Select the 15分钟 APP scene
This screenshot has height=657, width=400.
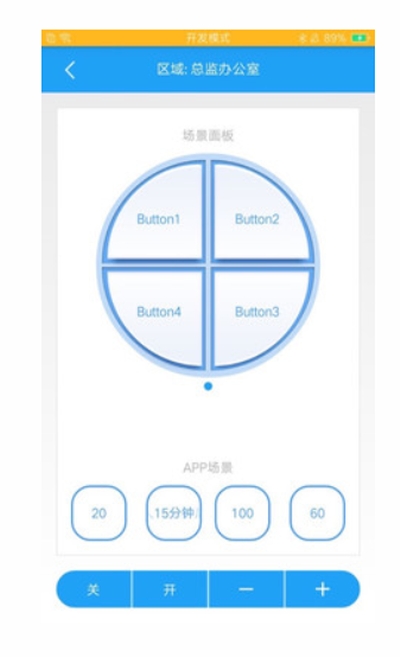(174, 513)
